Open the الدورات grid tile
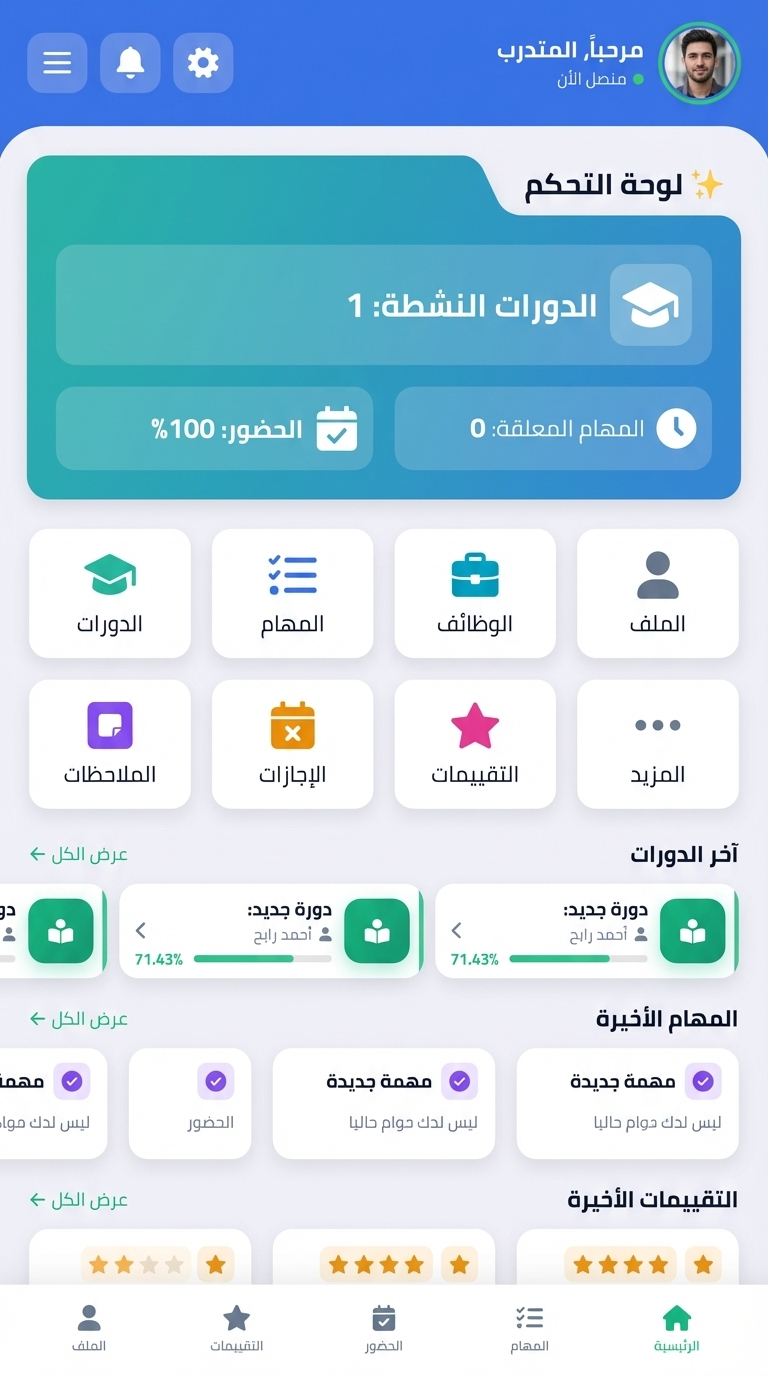The height and width of the screenshot is (1376, 768). (x=110, y=593)
